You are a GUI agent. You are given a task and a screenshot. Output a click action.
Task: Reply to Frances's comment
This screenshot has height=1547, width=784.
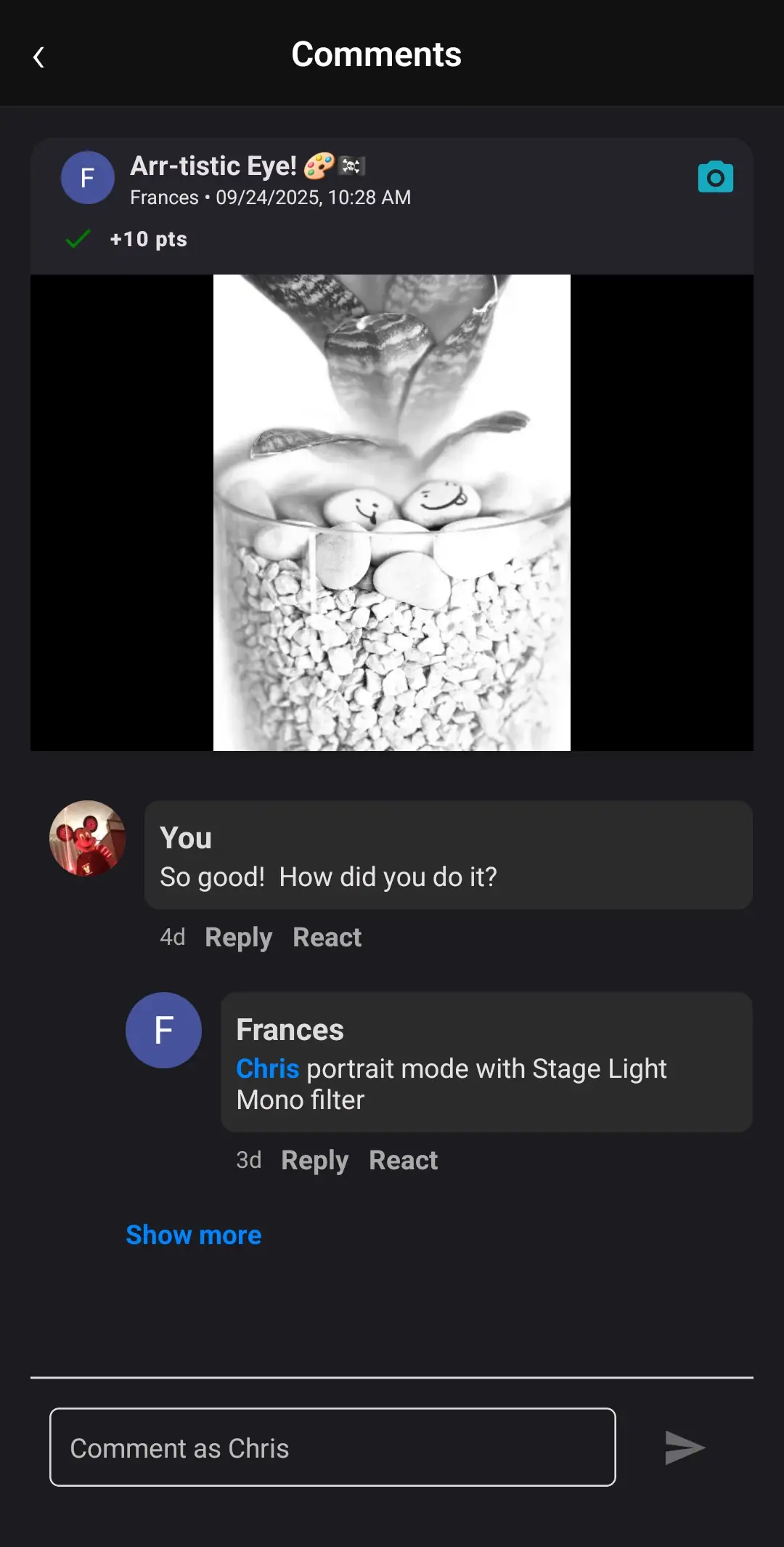314,1161
